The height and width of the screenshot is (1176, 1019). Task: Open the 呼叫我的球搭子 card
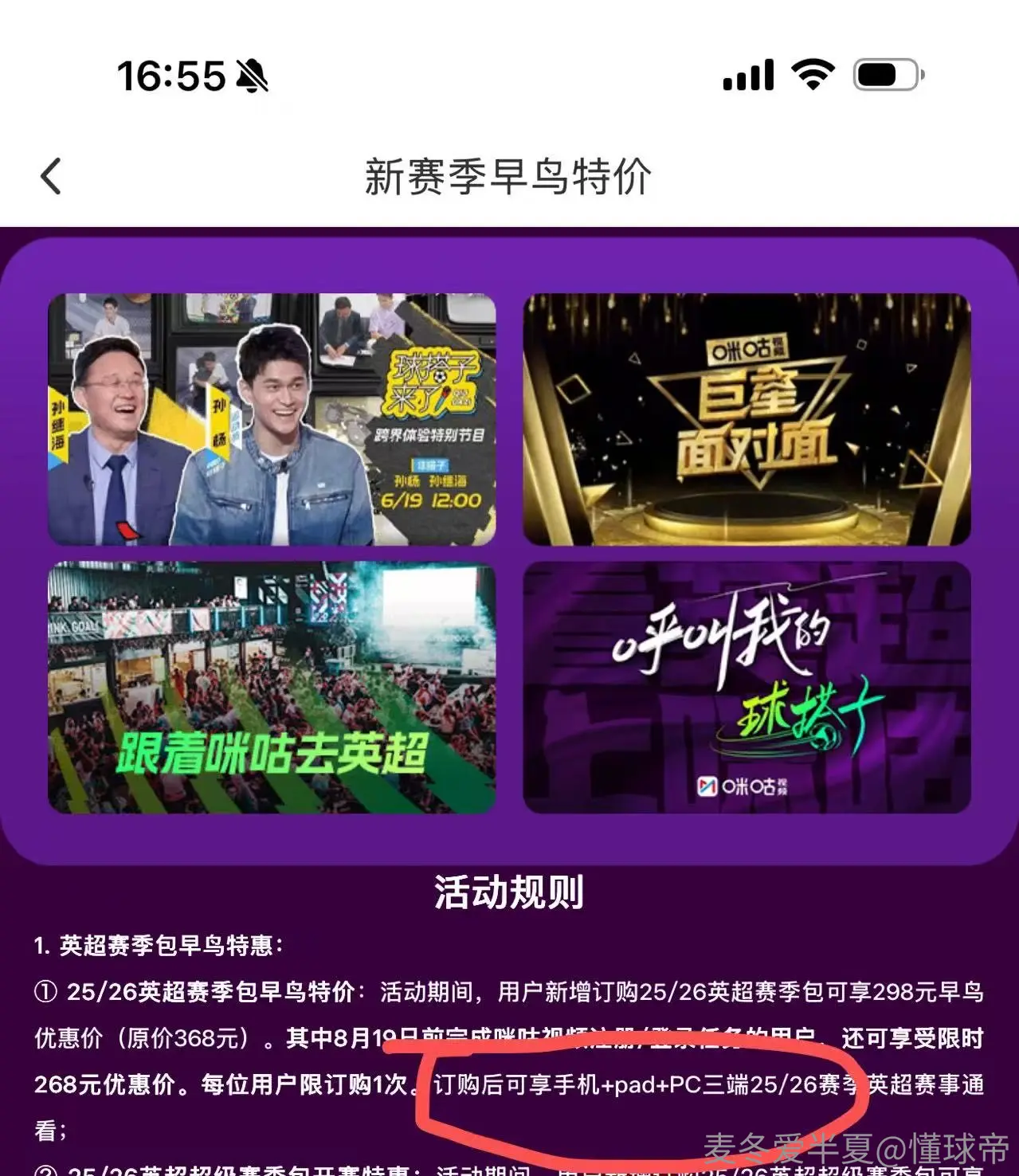[x=747, y=688]
